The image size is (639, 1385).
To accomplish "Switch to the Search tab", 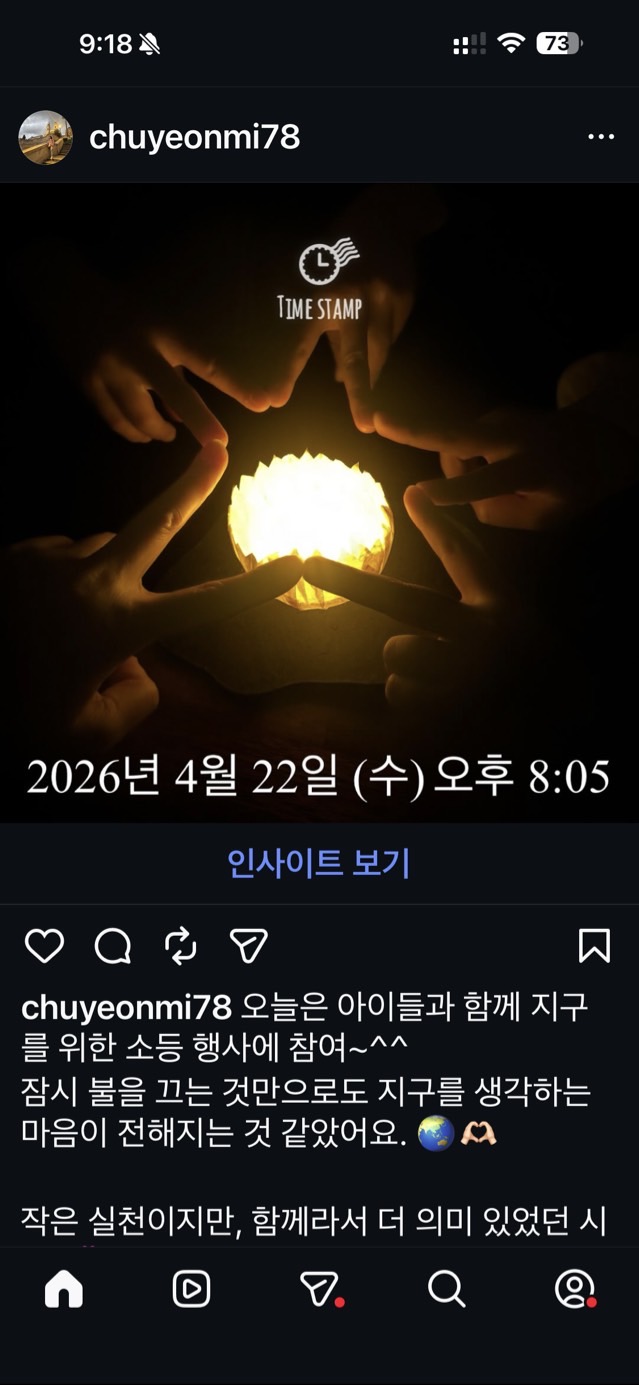I will coord(446,1289).
